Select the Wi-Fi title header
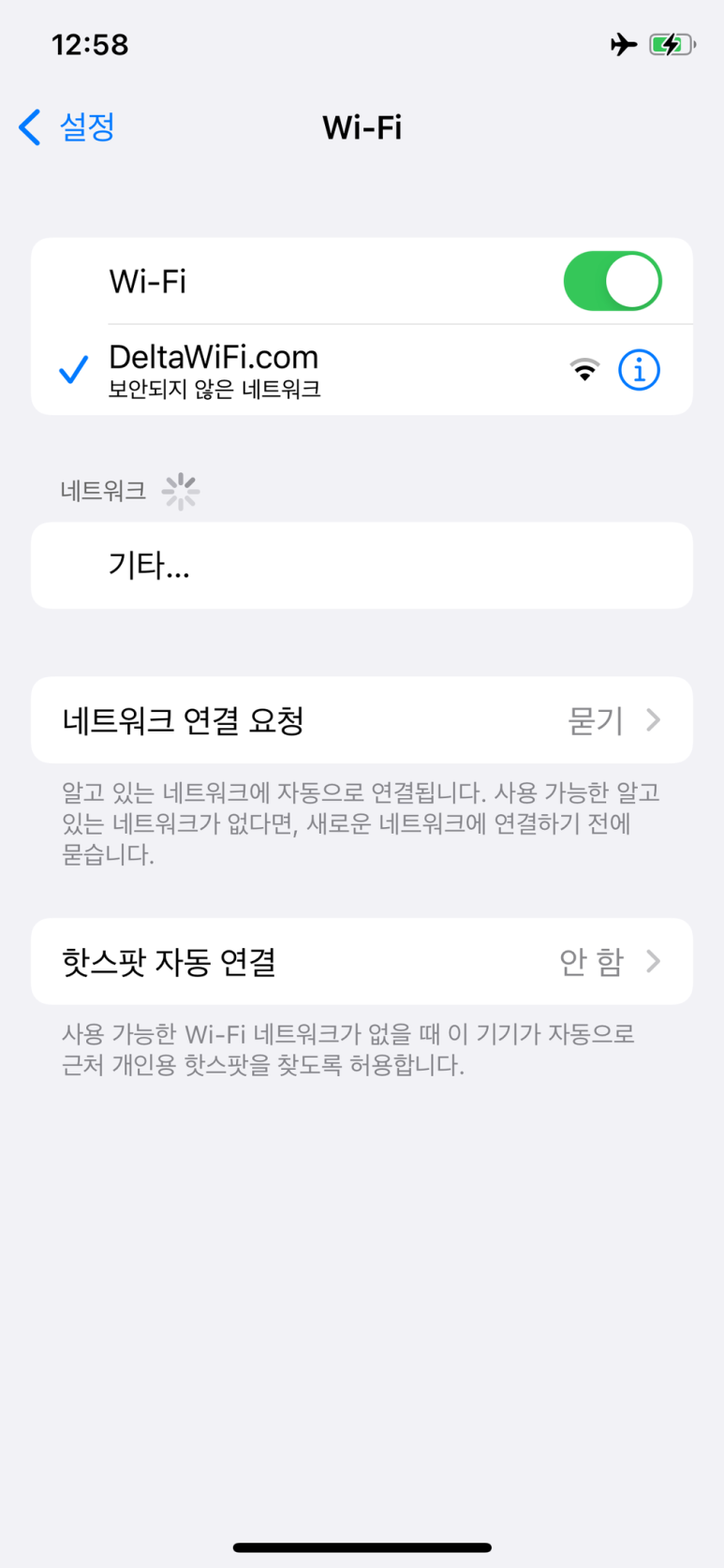This screenshot has width=724, height=1568. pyautogui.click(x=362, y=127)
